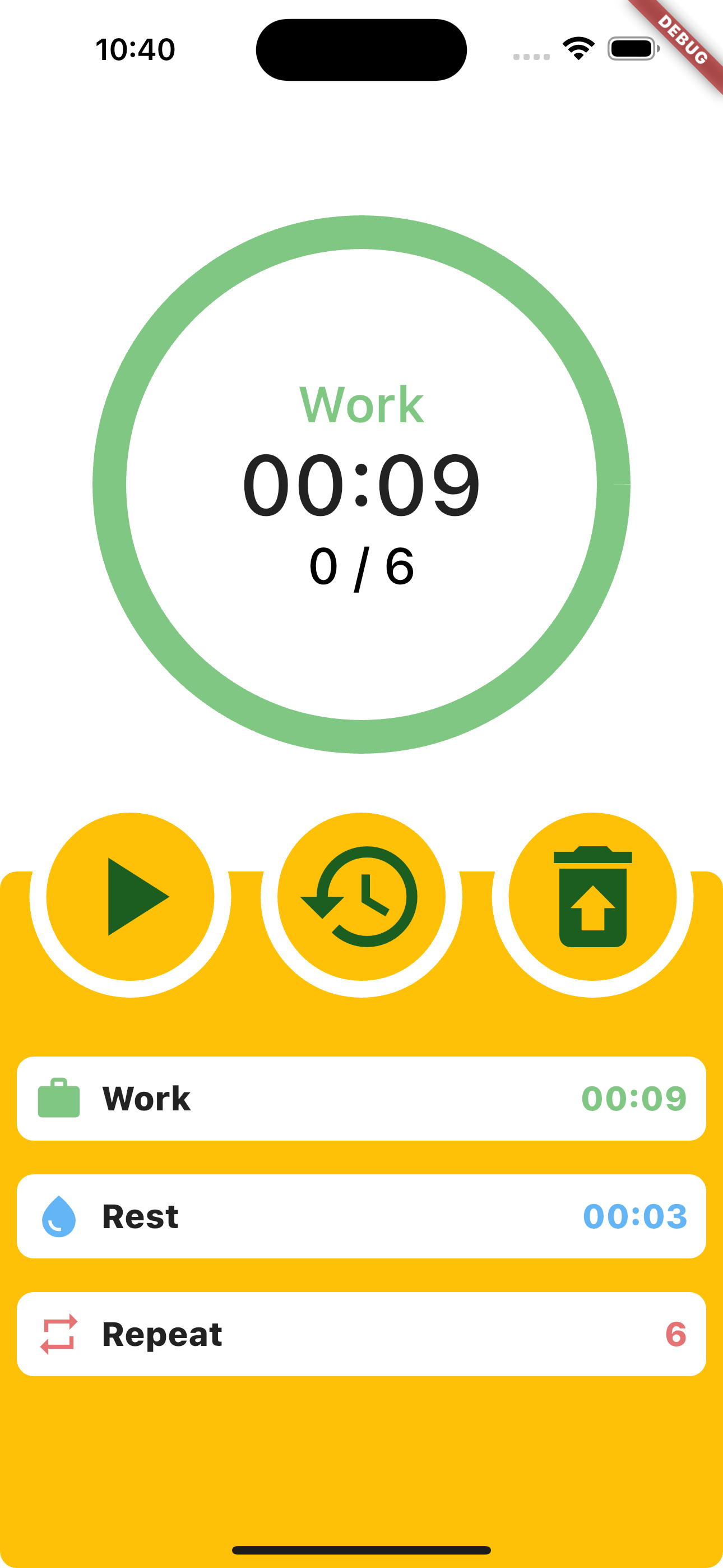Open the Rest duration setting row
Viewport: 723px width, 1568px height.
click(361, 1216)
